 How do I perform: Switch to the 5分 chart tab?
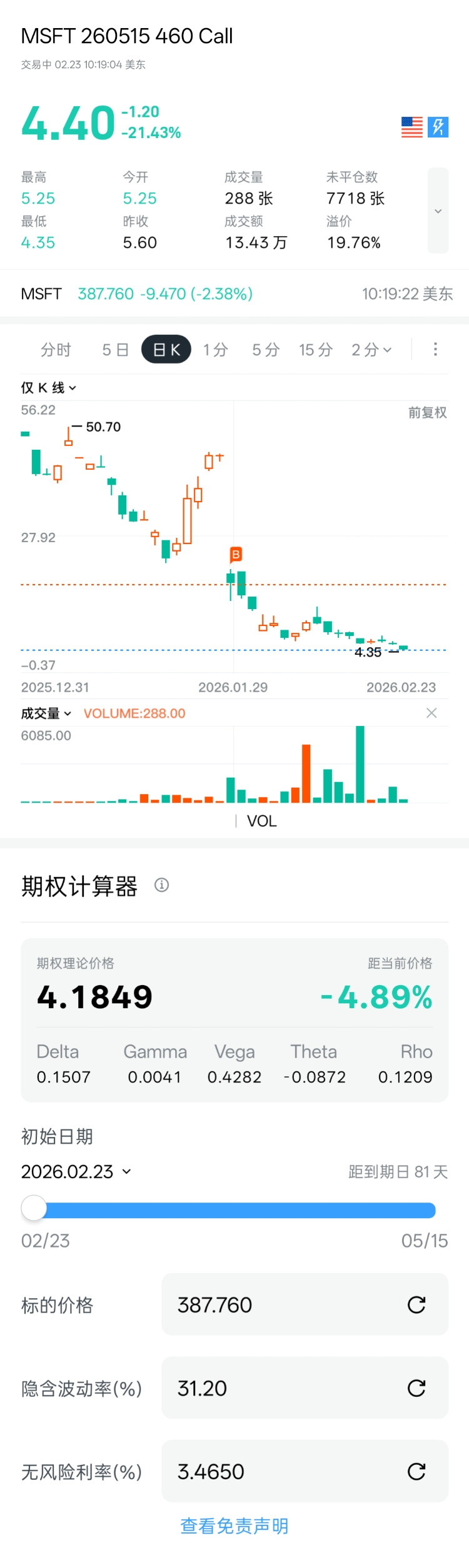(x=265, y=350)
